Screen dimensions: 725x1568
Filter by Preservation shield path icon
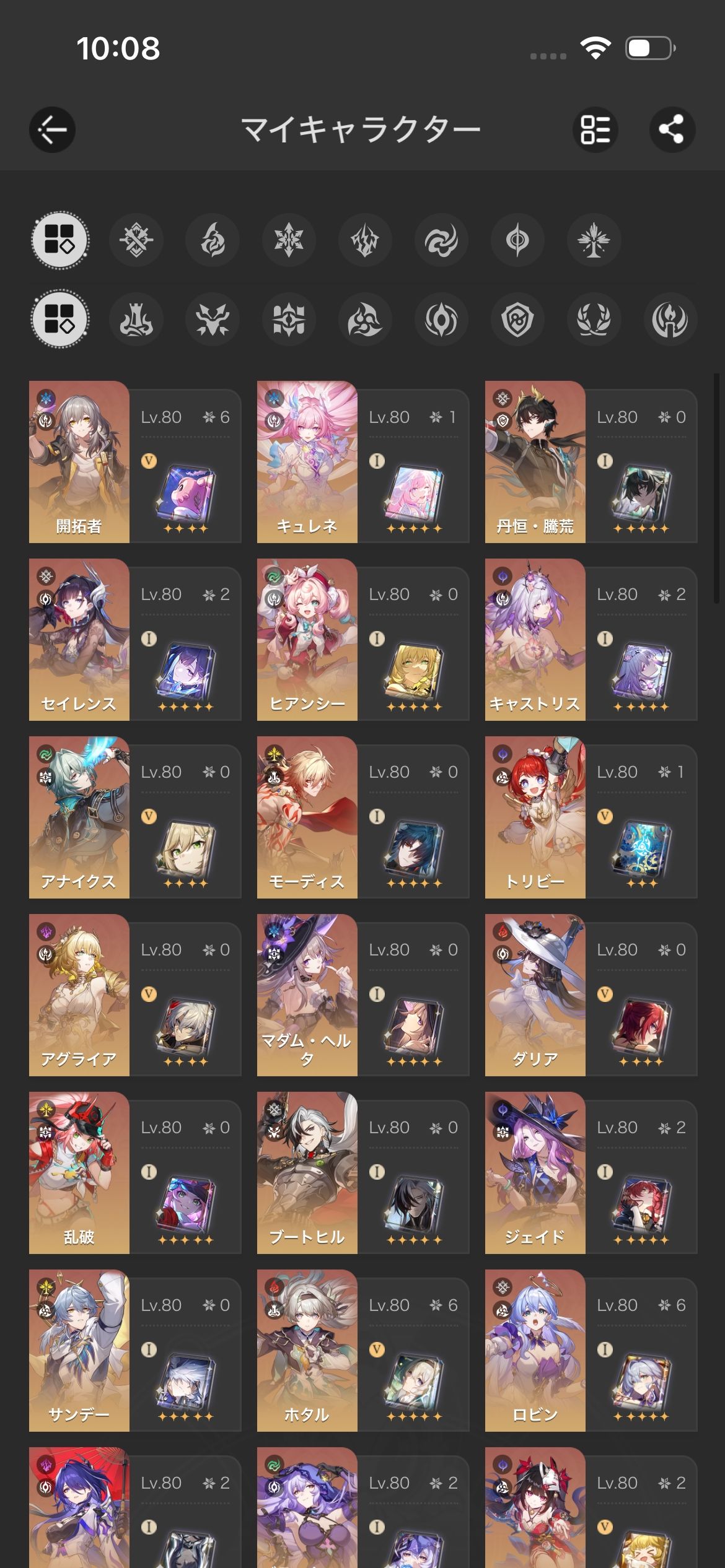(x=517, y=320)
